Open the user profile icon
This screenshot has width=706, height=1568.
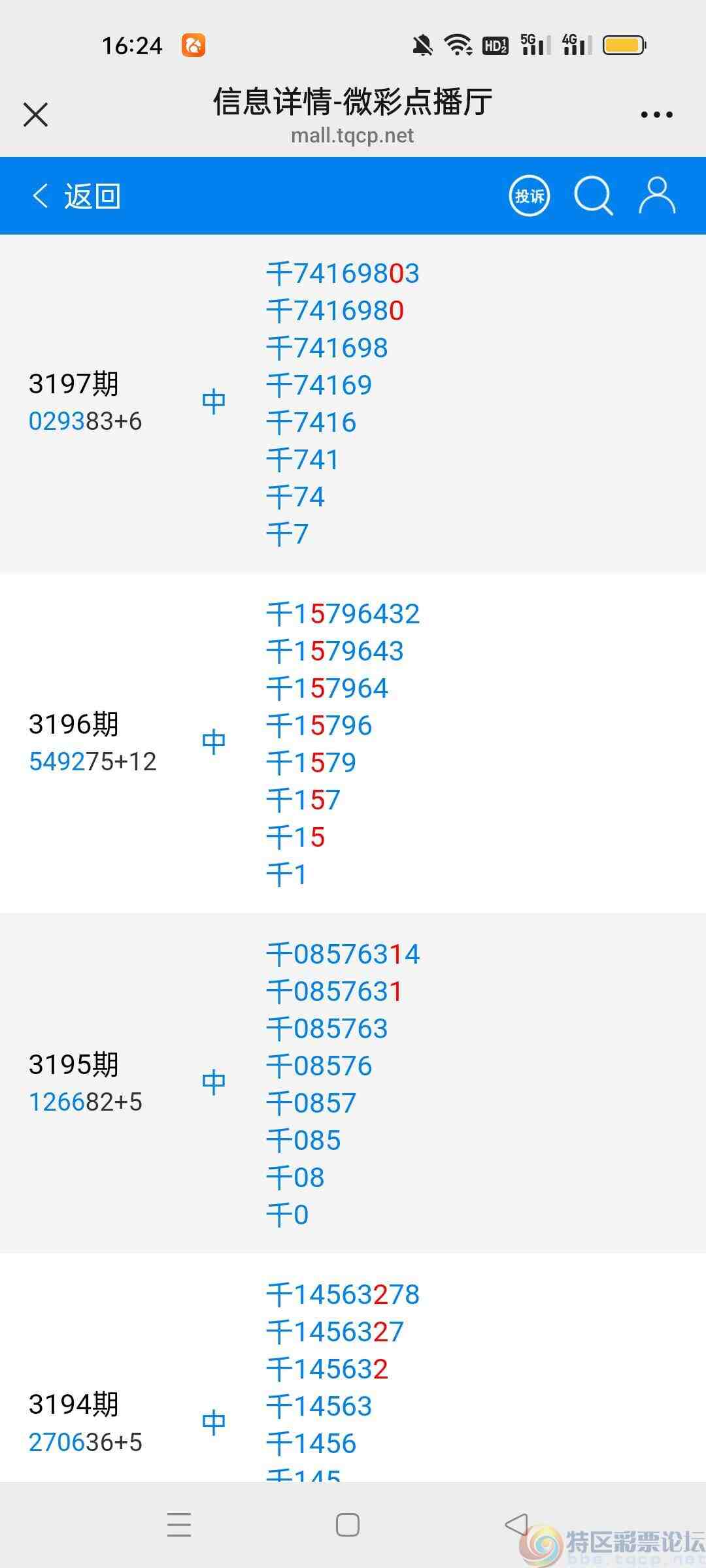click(x=658, y=195)
